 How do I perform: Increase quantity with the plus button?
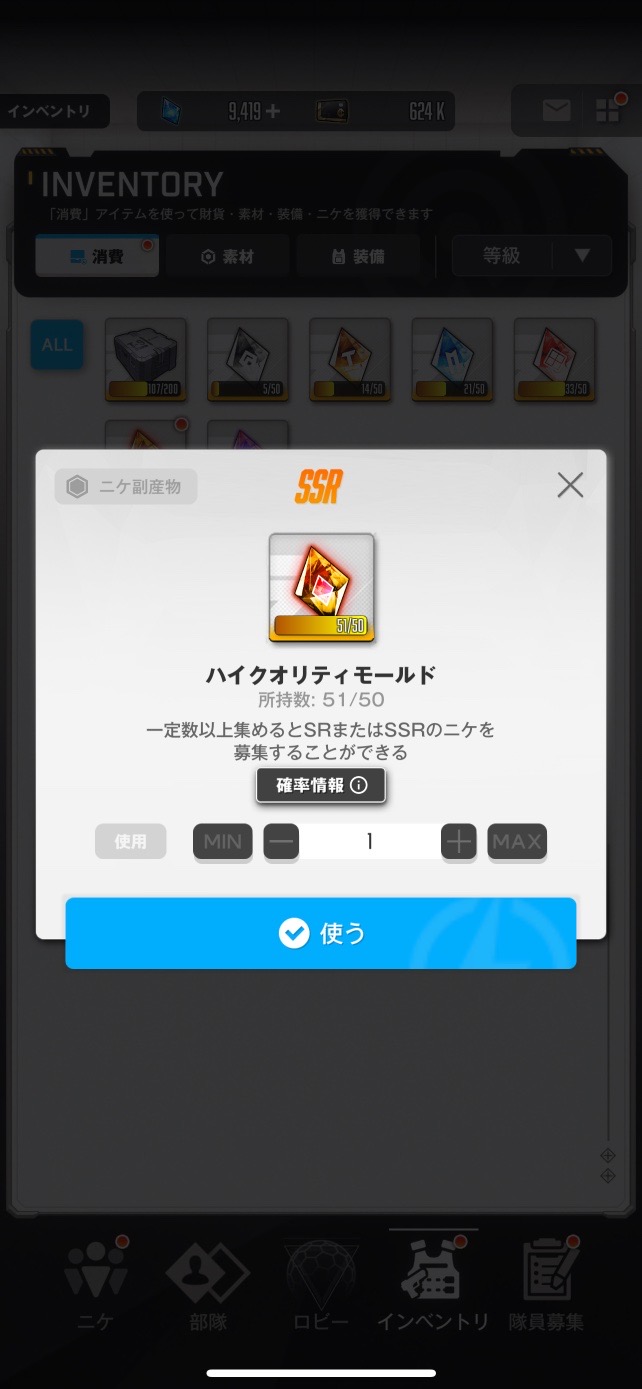pos(458,842)
